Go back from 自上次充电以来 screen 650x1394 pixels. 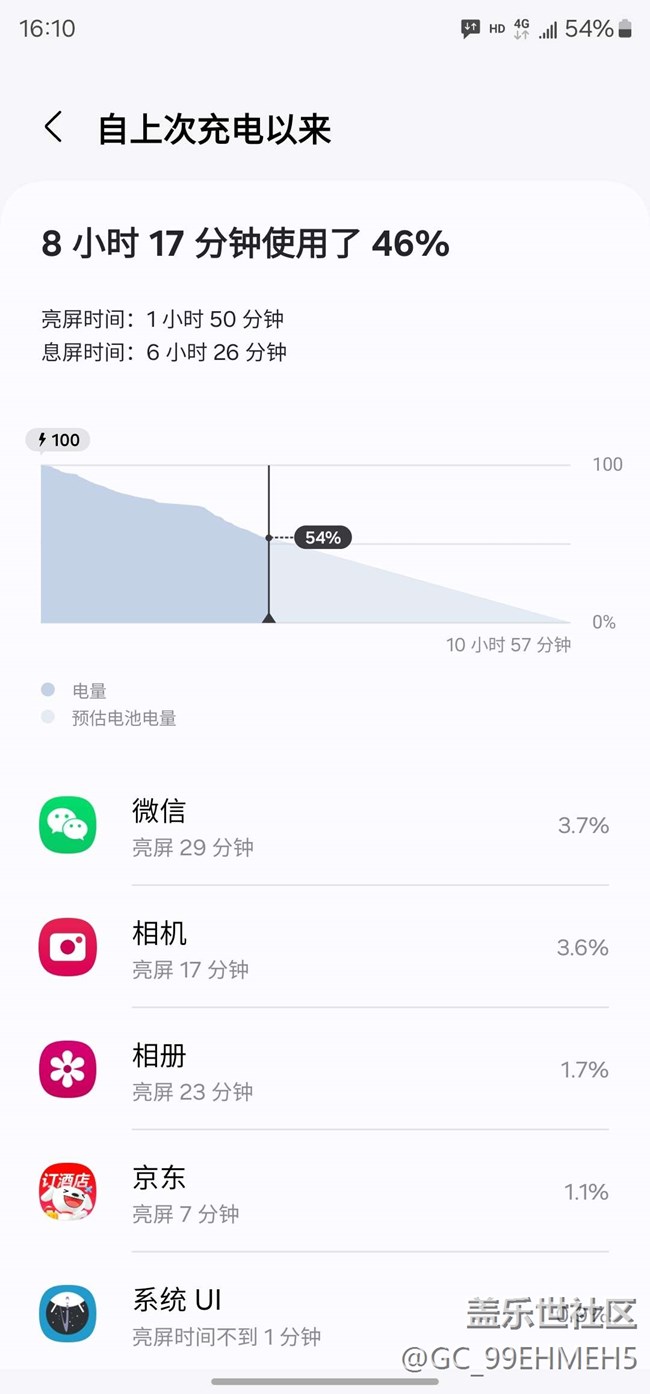tap(53, 128)
